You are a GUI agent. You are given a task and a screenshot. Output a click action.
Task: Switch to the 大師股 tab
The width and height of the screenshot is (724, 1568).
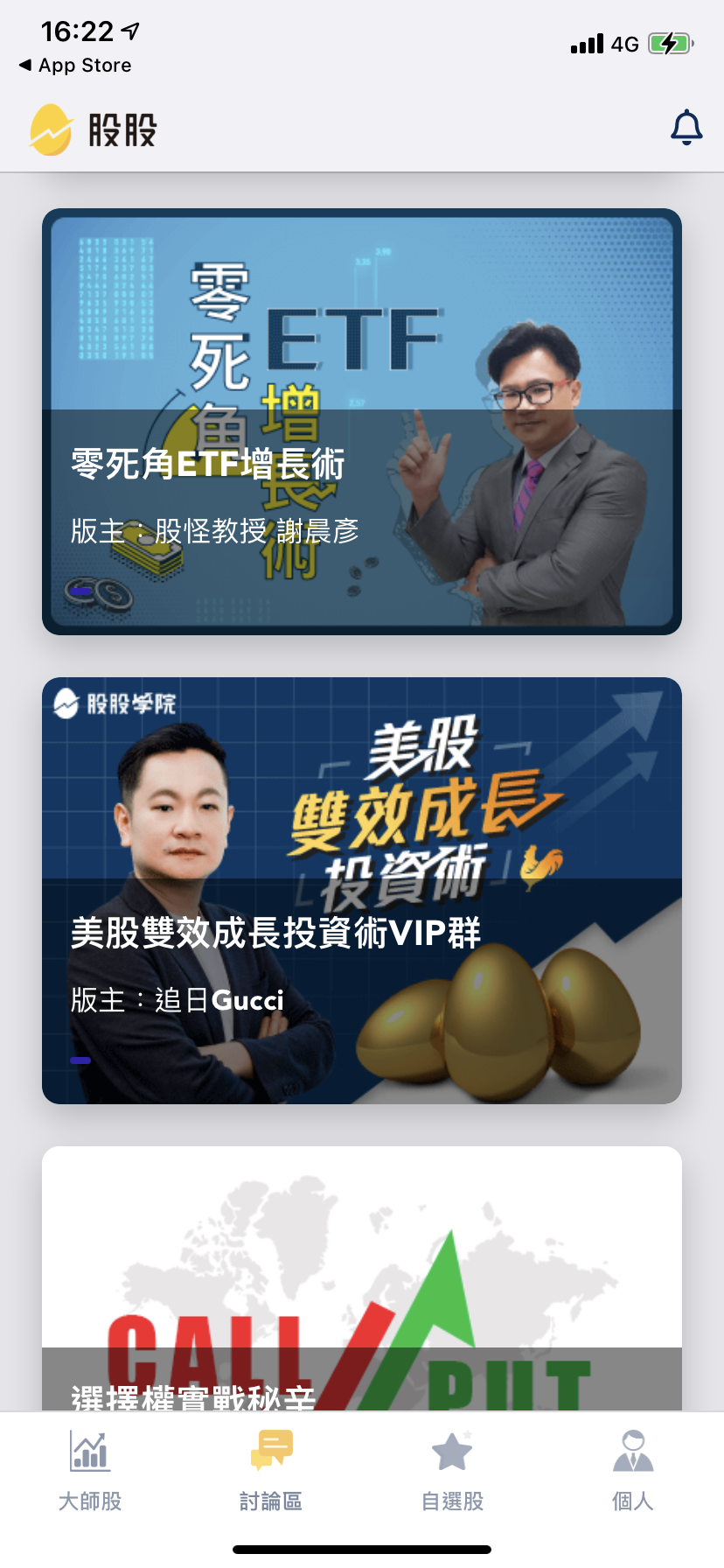(90, 1470)
